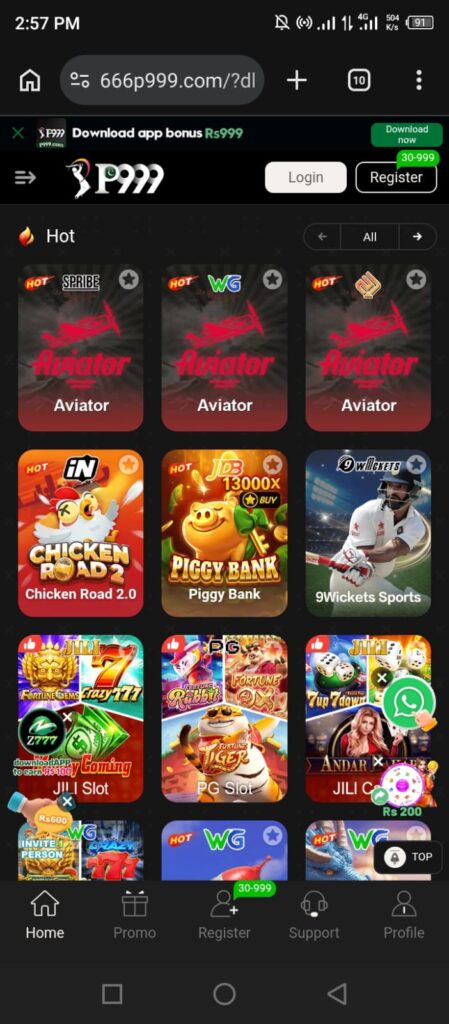
Task: Tap the Download now button
Action: 407,135
